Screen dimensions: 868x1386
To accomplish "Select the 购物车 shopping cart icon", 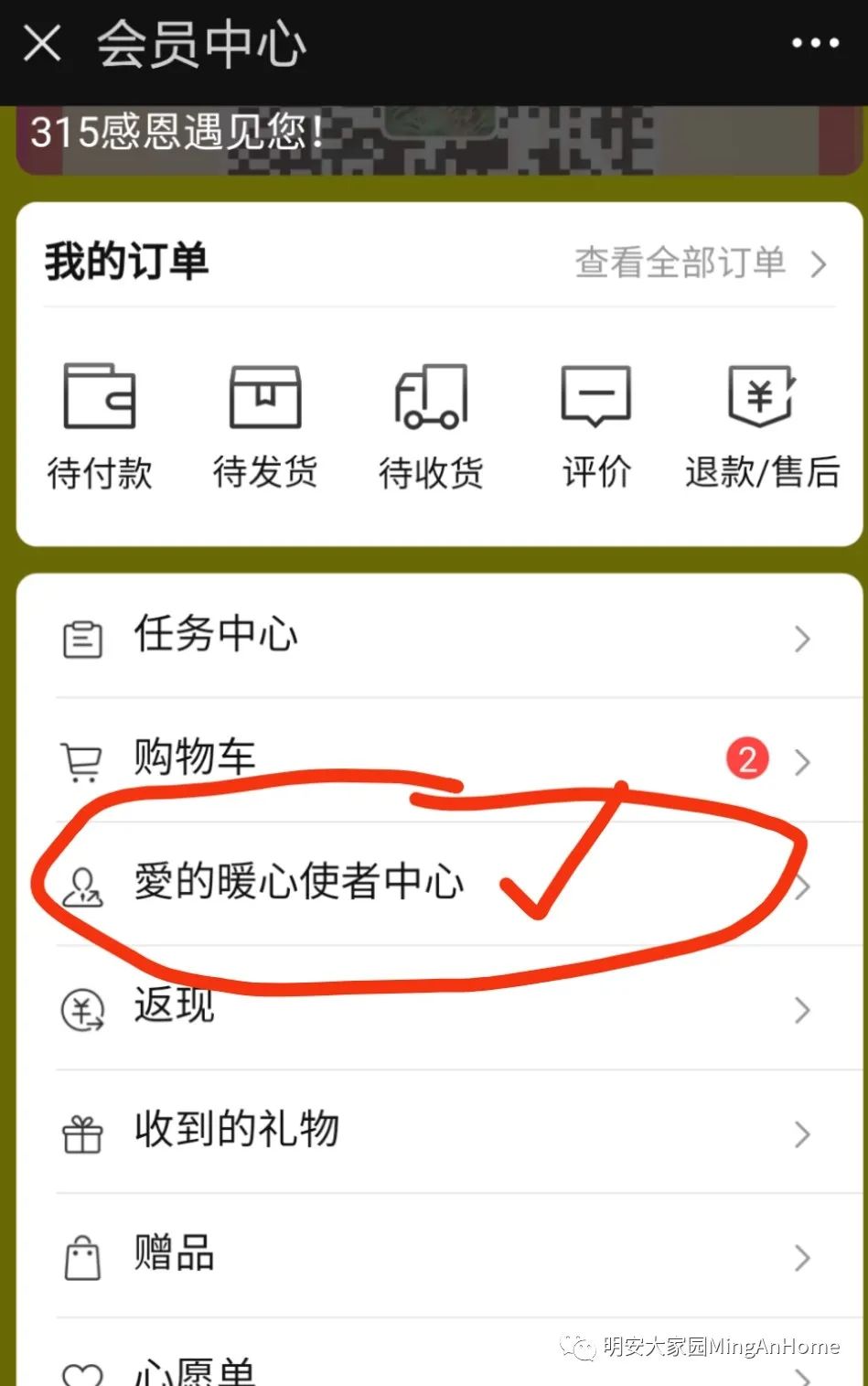I will click(x=81, y=760).
